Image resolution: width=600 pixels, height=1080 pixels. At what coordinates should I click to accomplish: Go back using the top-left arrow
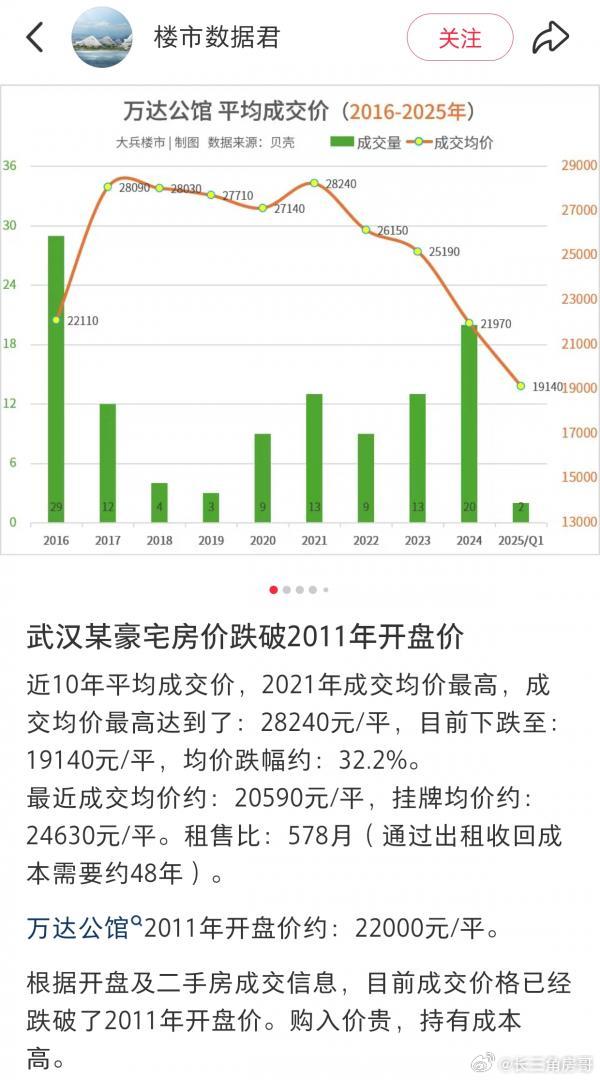(35, 37)
